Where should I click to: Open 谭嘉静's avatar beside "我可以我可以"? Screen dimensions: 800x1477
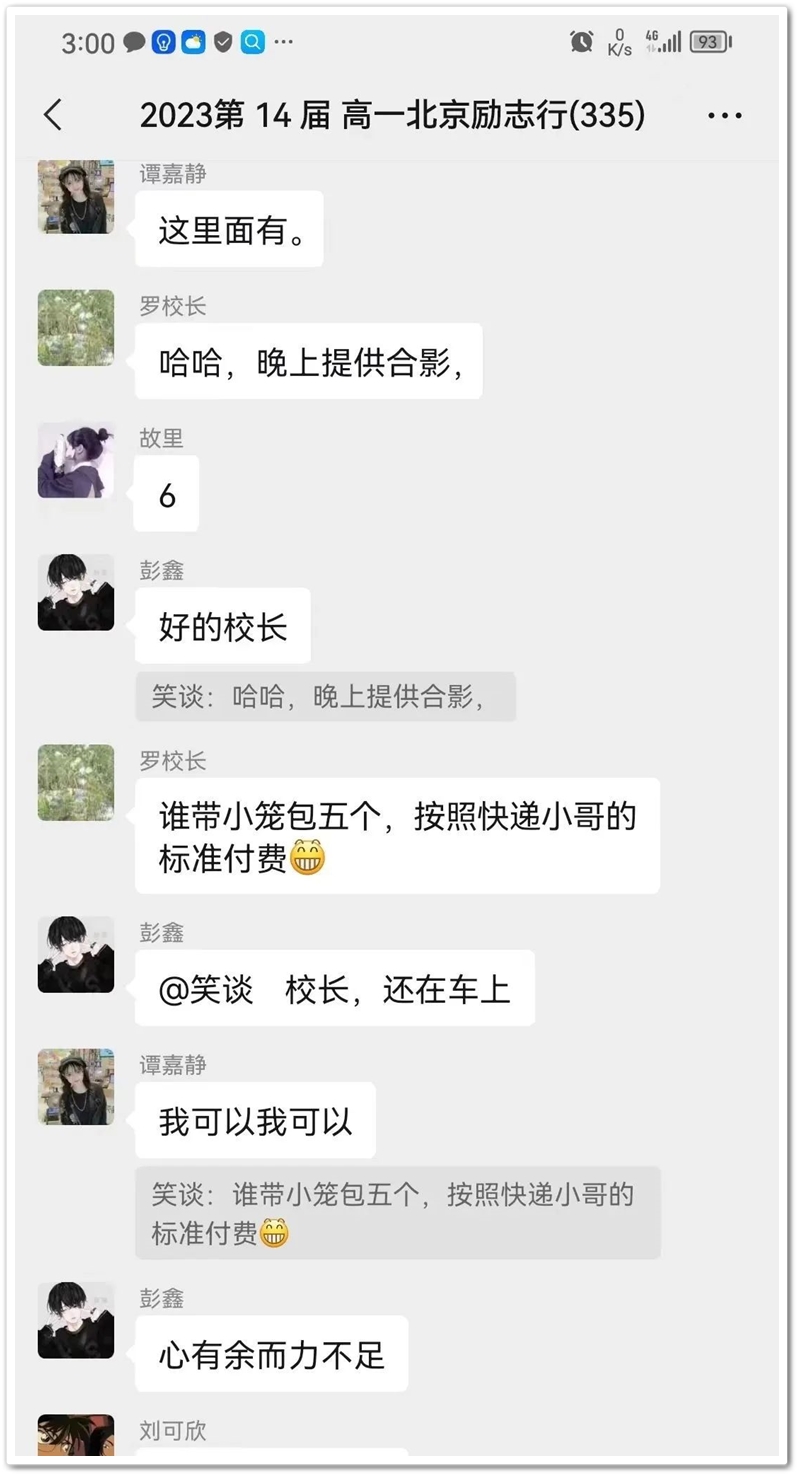coord(76,1086)
